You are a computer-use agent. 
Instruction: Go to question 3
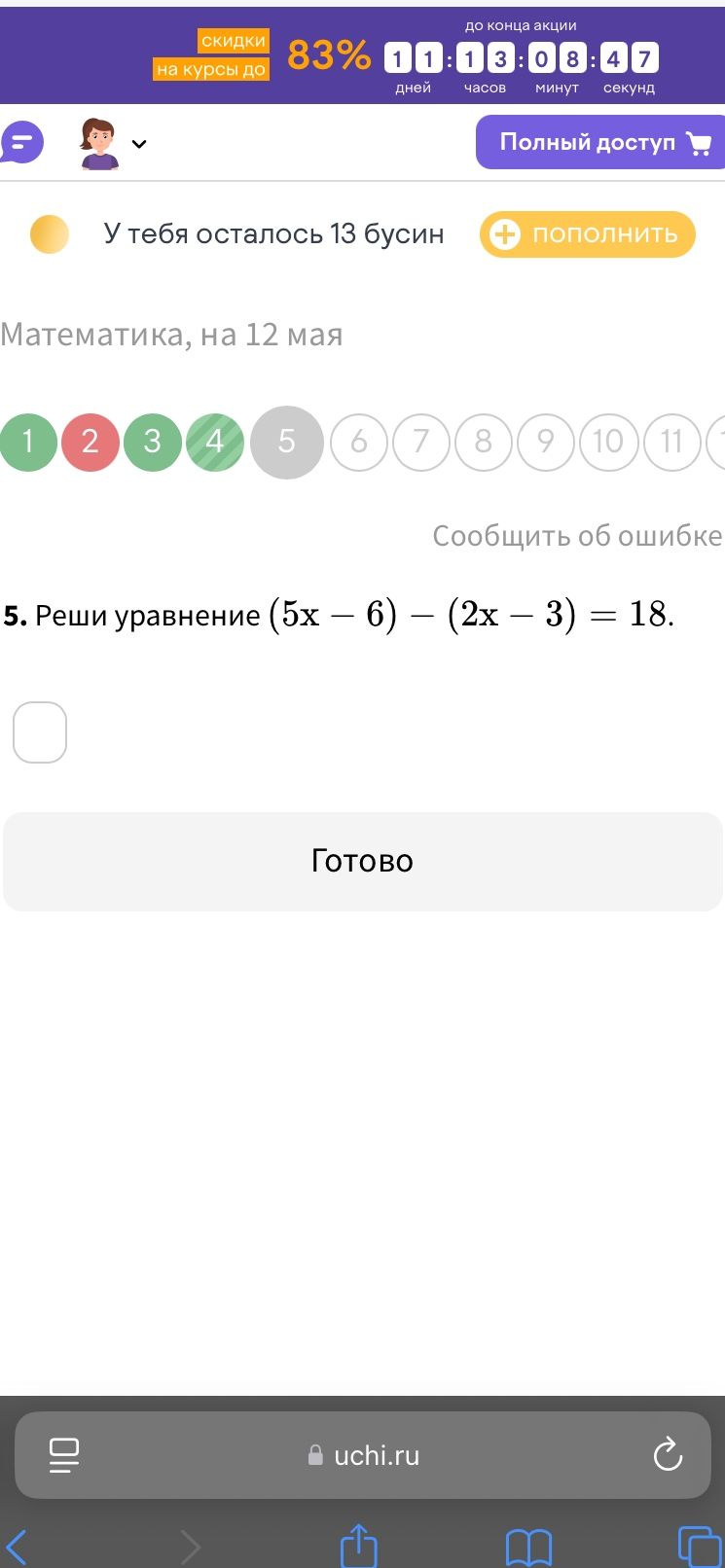point(153,442)
